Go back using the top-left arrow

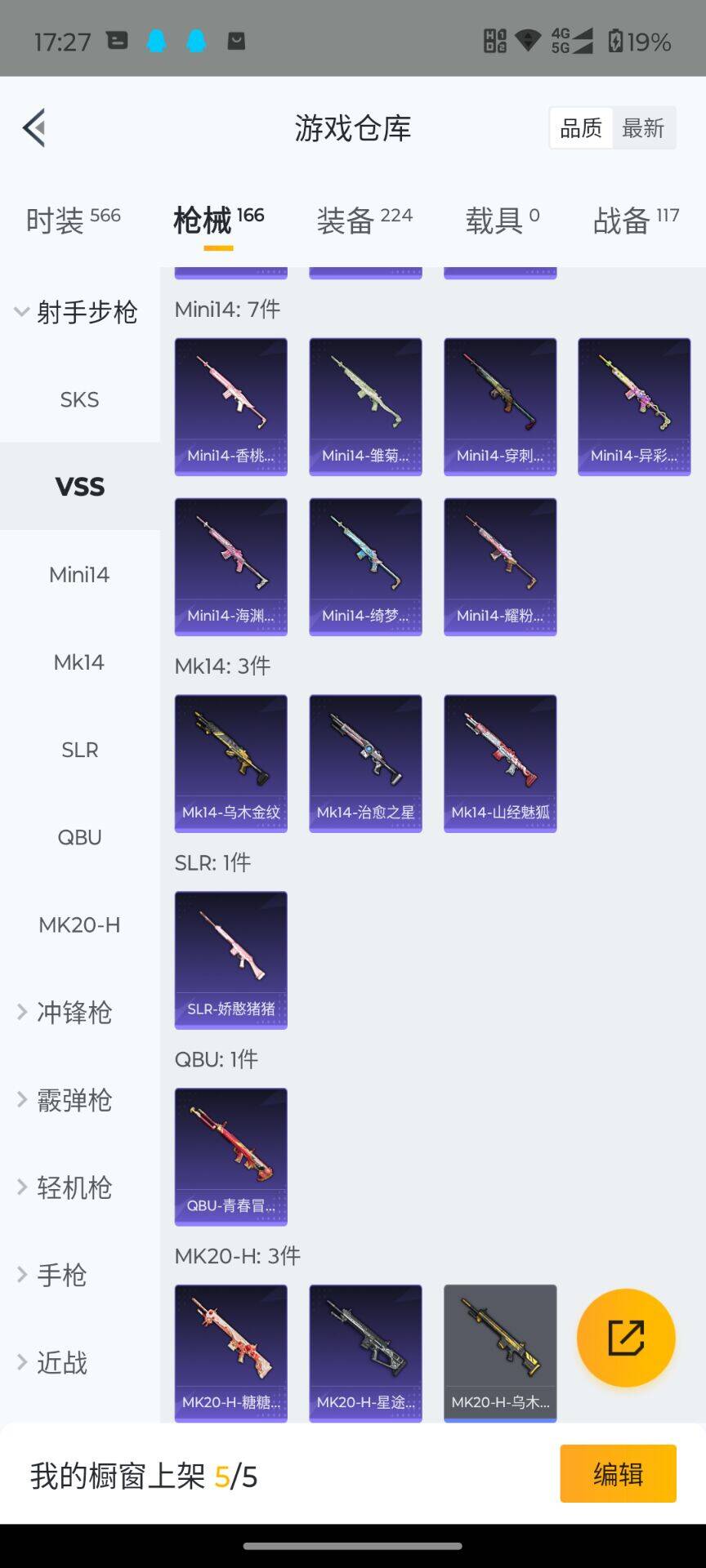click(x=34, y=128)
